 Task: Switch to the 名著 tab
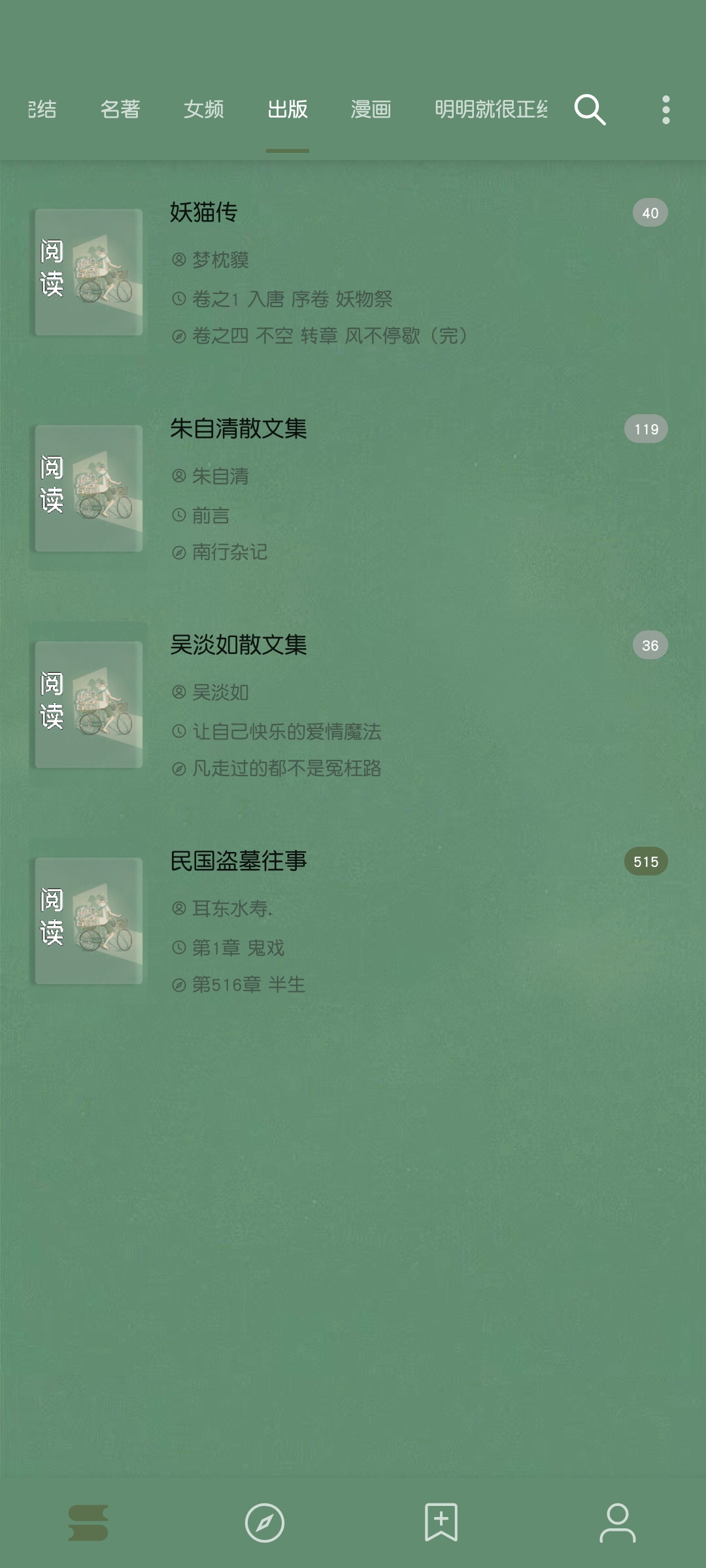[120, 110]
